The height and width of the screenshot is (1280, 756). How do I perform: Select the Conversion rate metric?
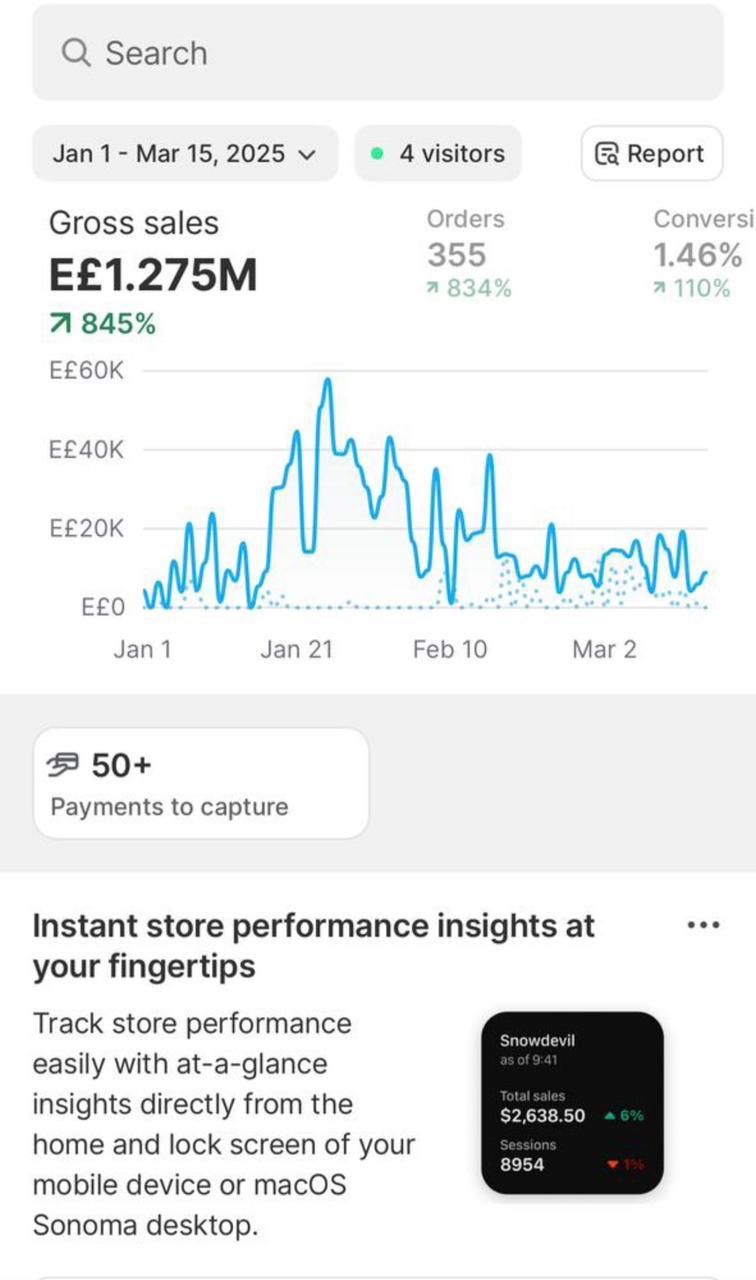pyautogui.click(x=703, y=254)
